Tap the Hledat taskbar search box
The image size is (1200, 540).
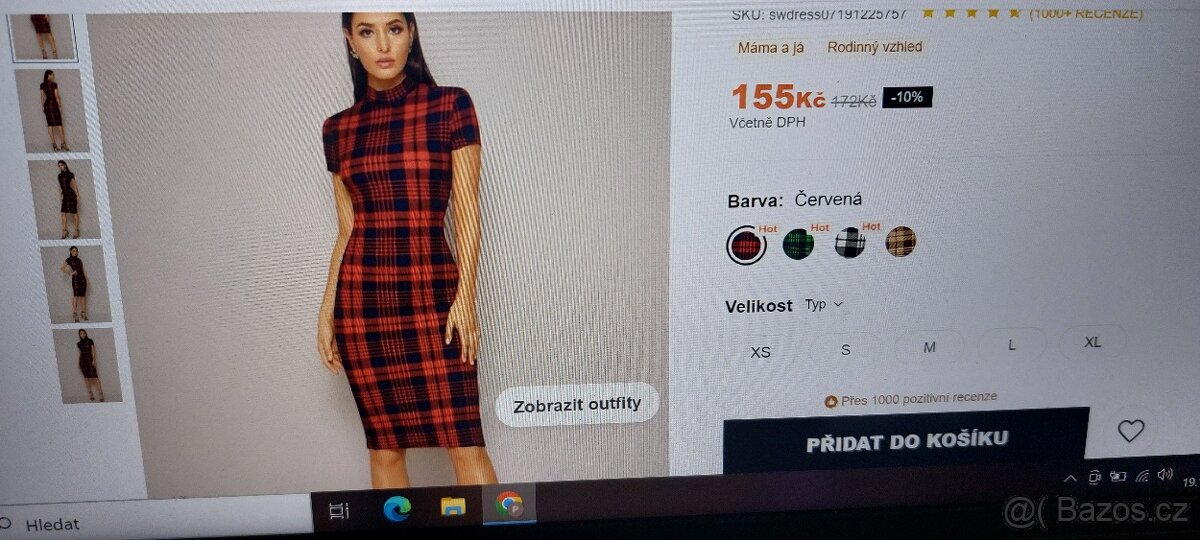click(52, 524)
